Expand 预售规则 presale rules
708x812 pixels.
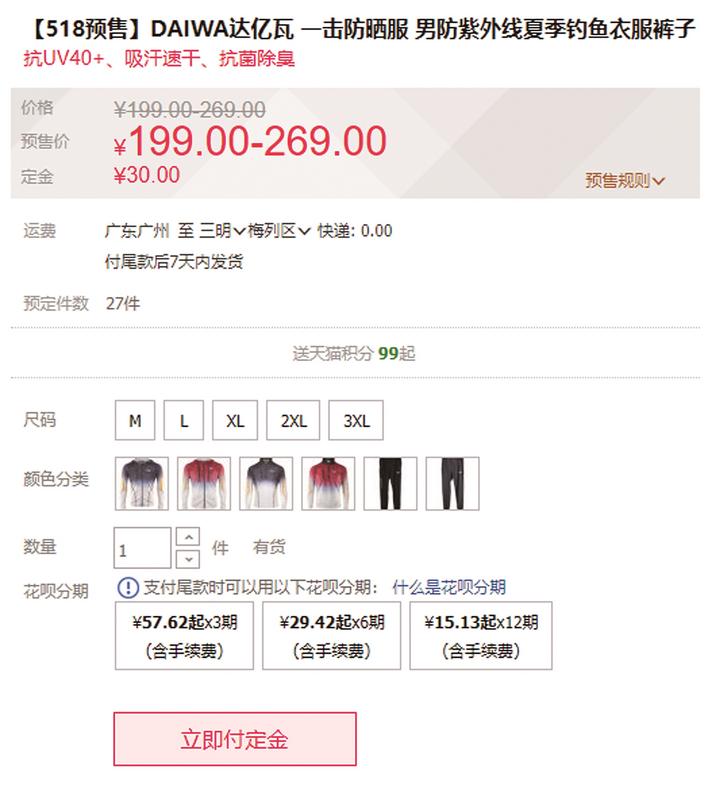coord(626,181)
